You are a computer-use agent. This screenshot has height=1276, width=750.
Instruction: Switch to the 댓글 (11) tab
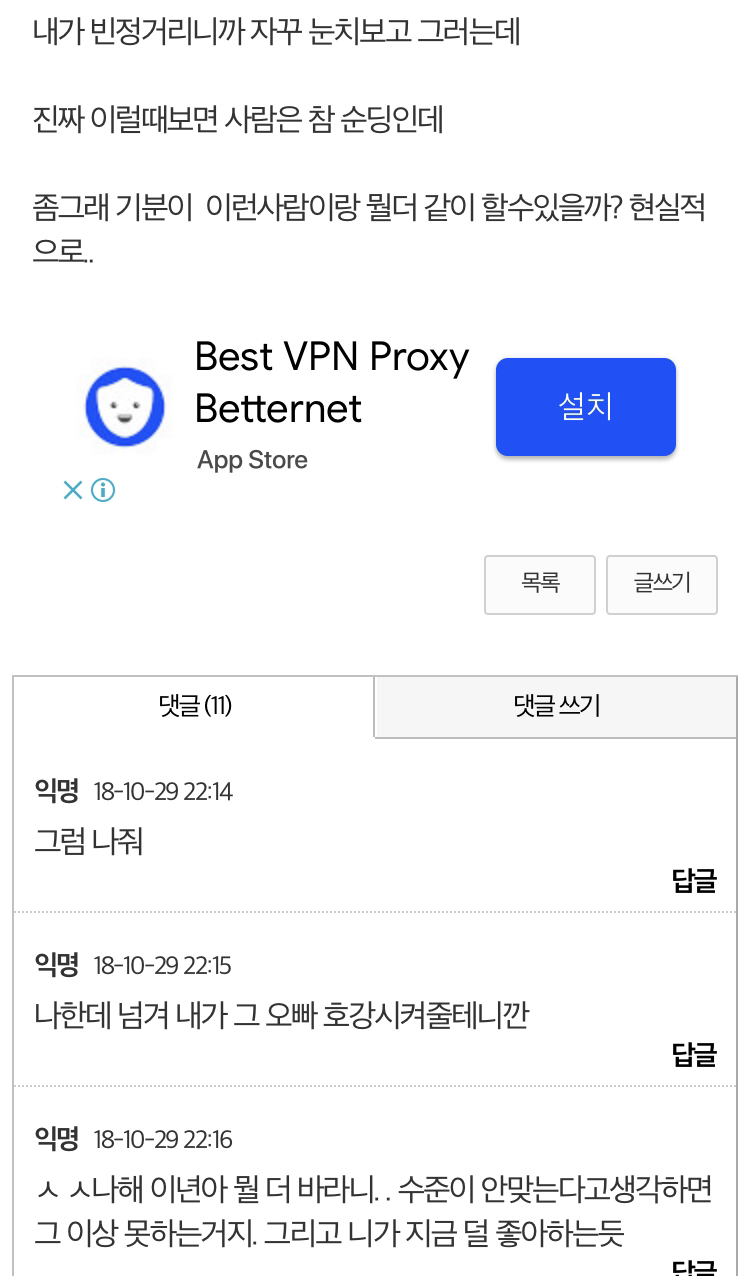194,707
